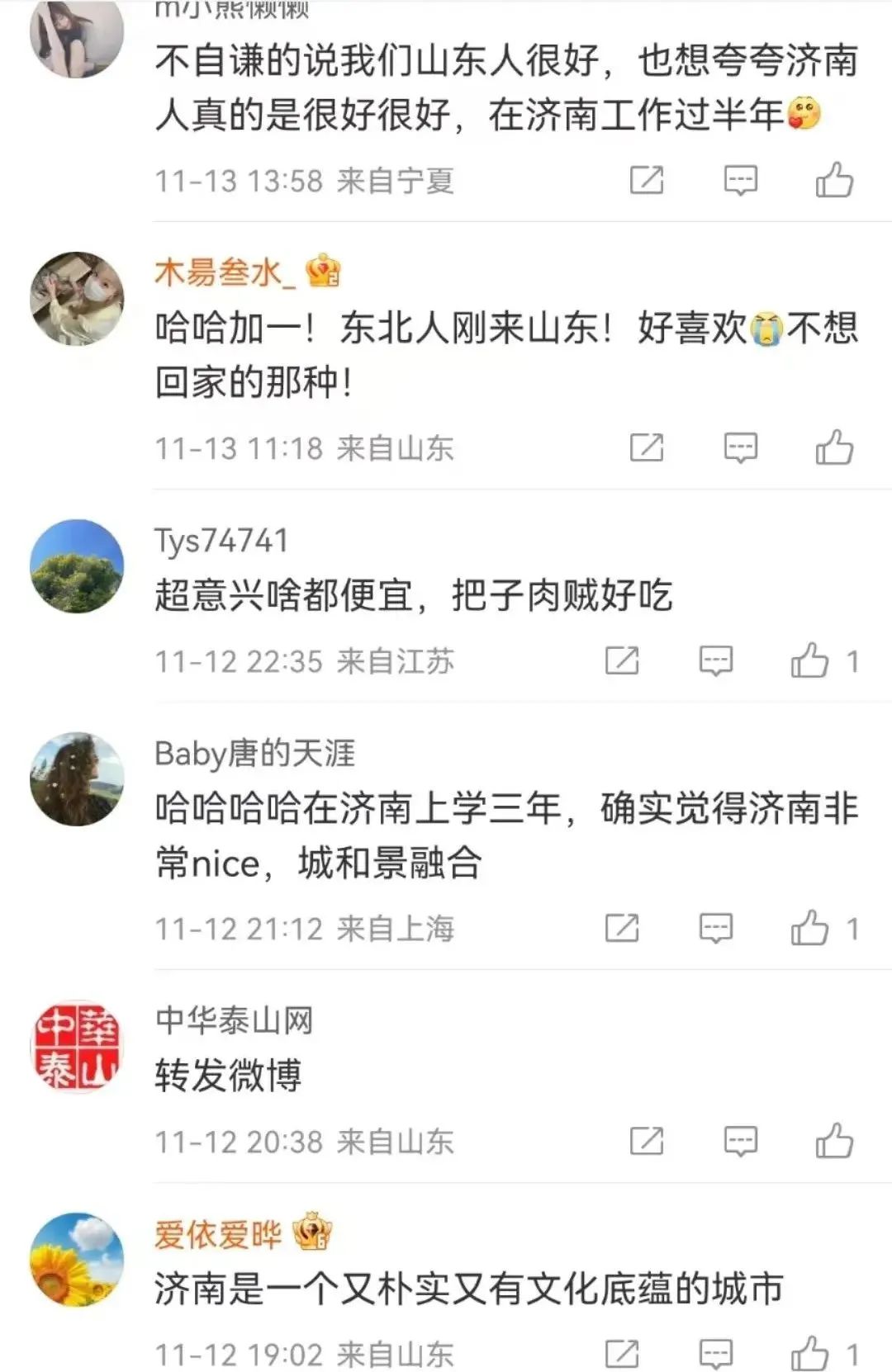Click 来自江苏 location label
892x1372 pixels.
[394, 660]
